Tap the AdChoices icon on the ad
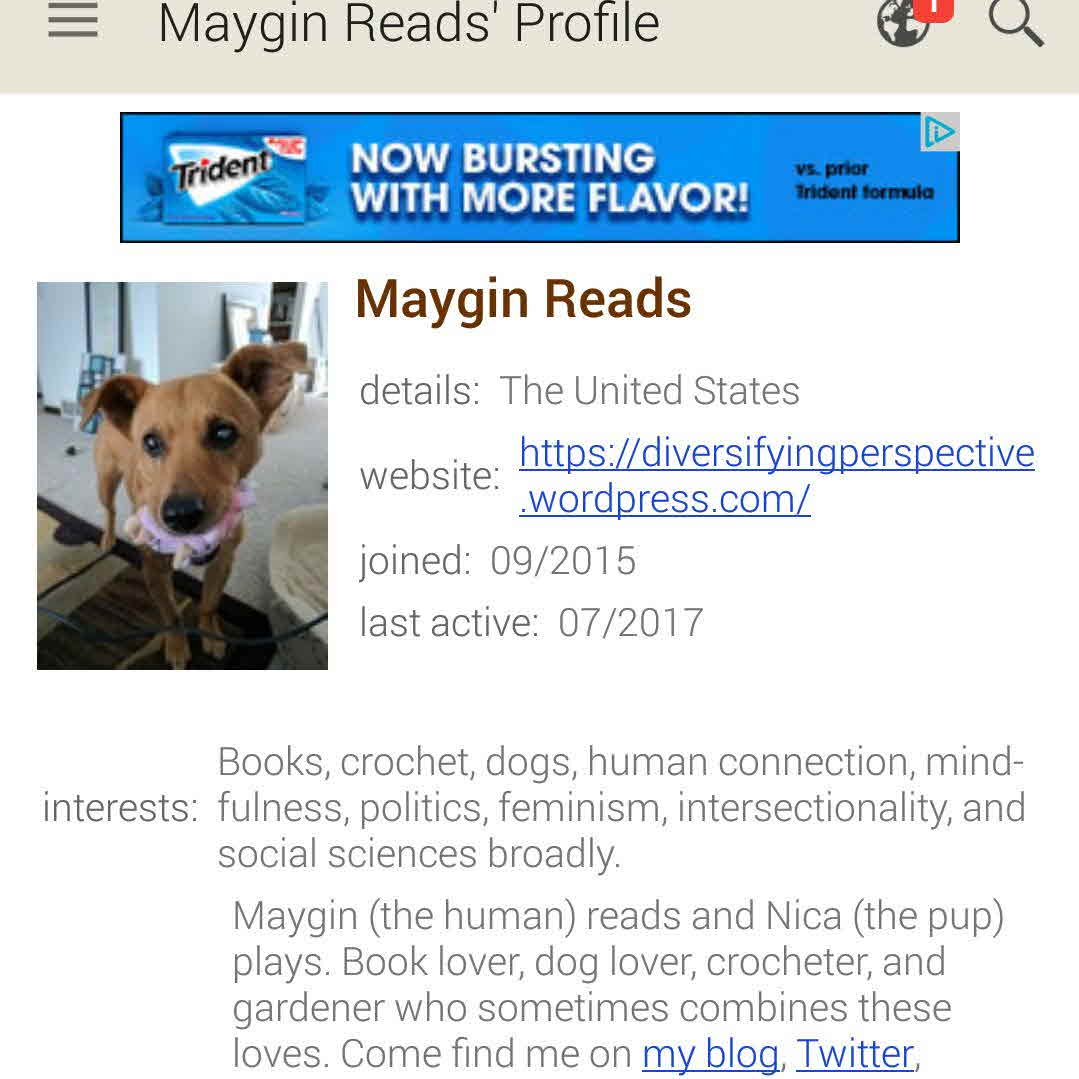Screen dimensions: 1079x1079 point(939,133)
